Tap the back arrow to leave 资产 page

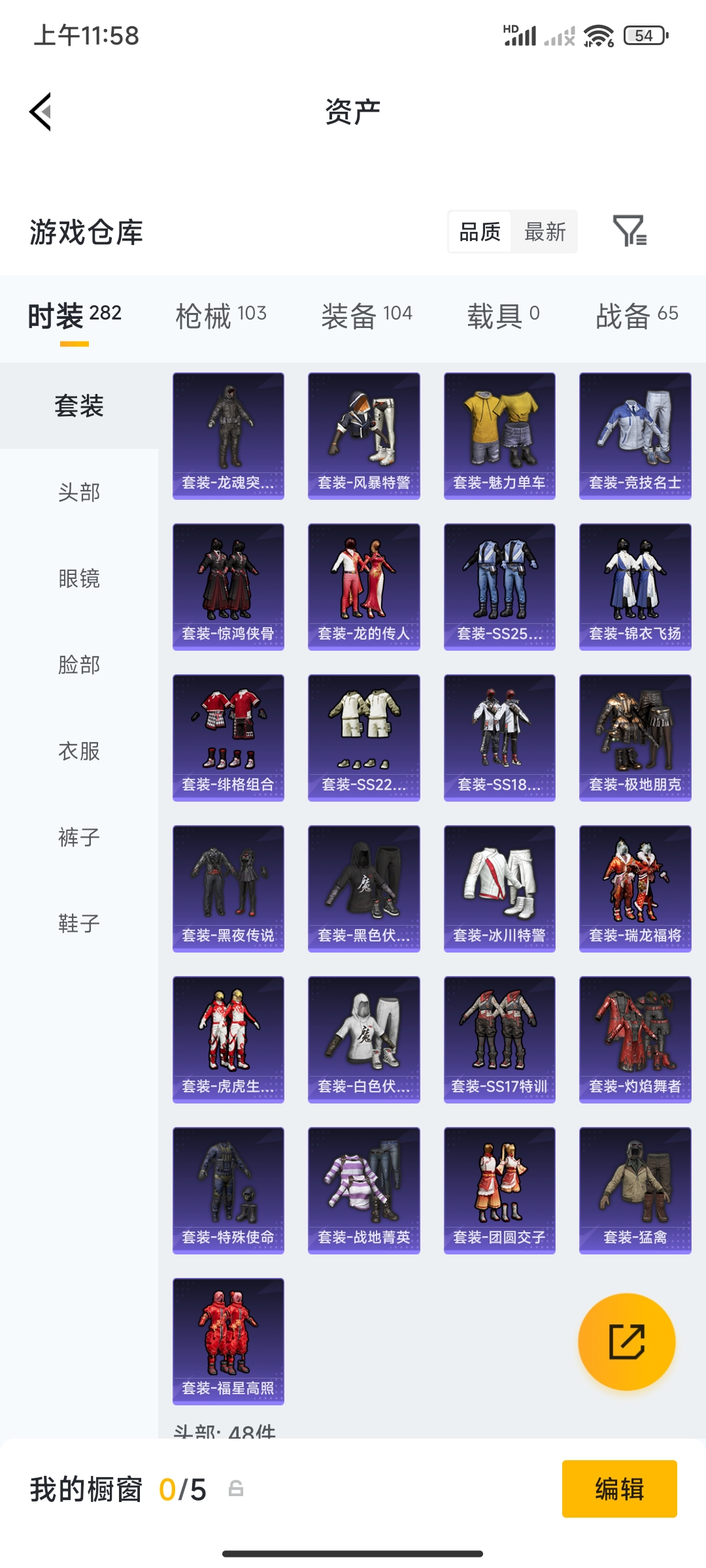(x=41, y=112)
